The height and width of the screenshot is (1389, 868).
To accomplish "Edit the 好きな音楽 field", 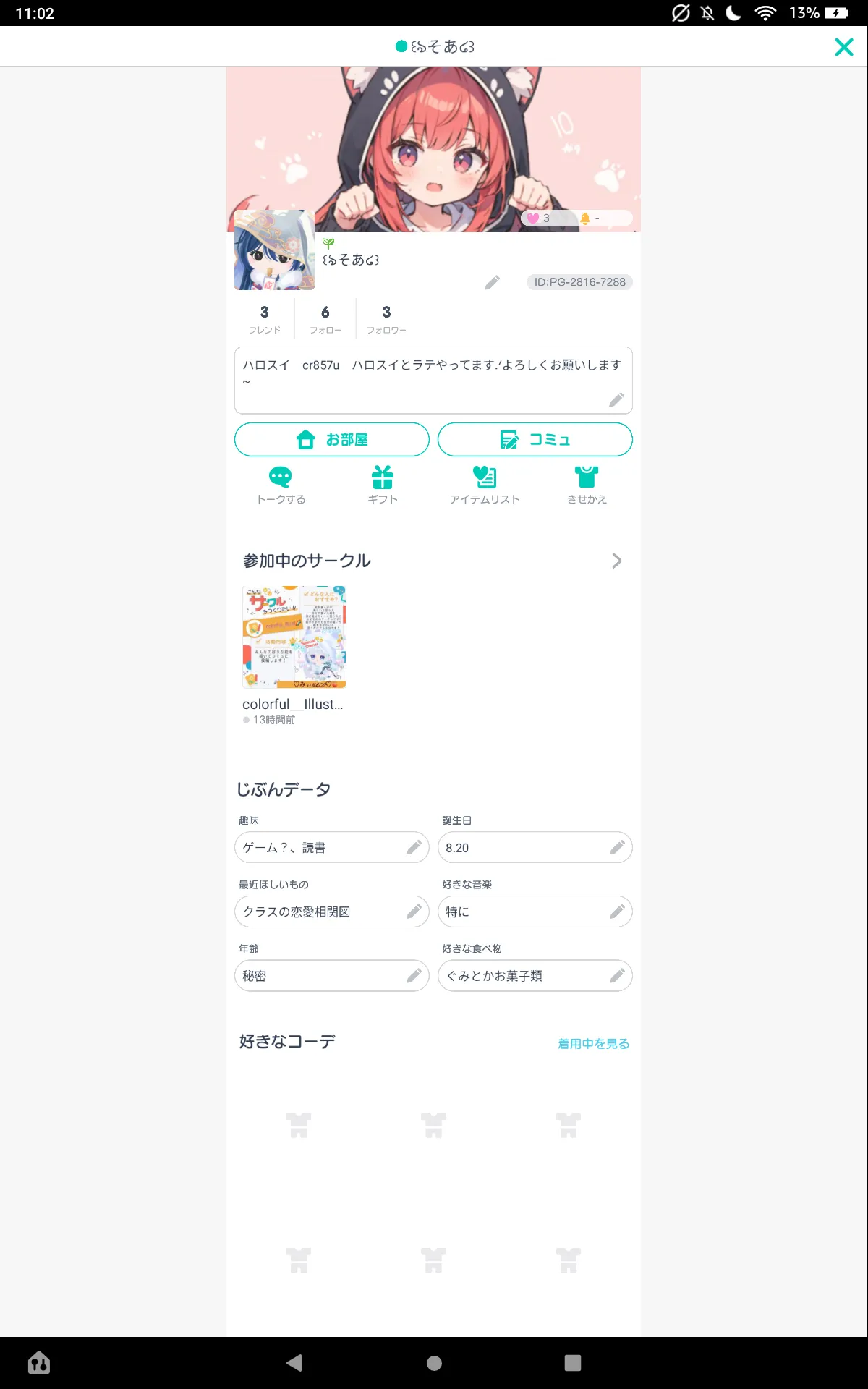I will (x=535, y=912).
